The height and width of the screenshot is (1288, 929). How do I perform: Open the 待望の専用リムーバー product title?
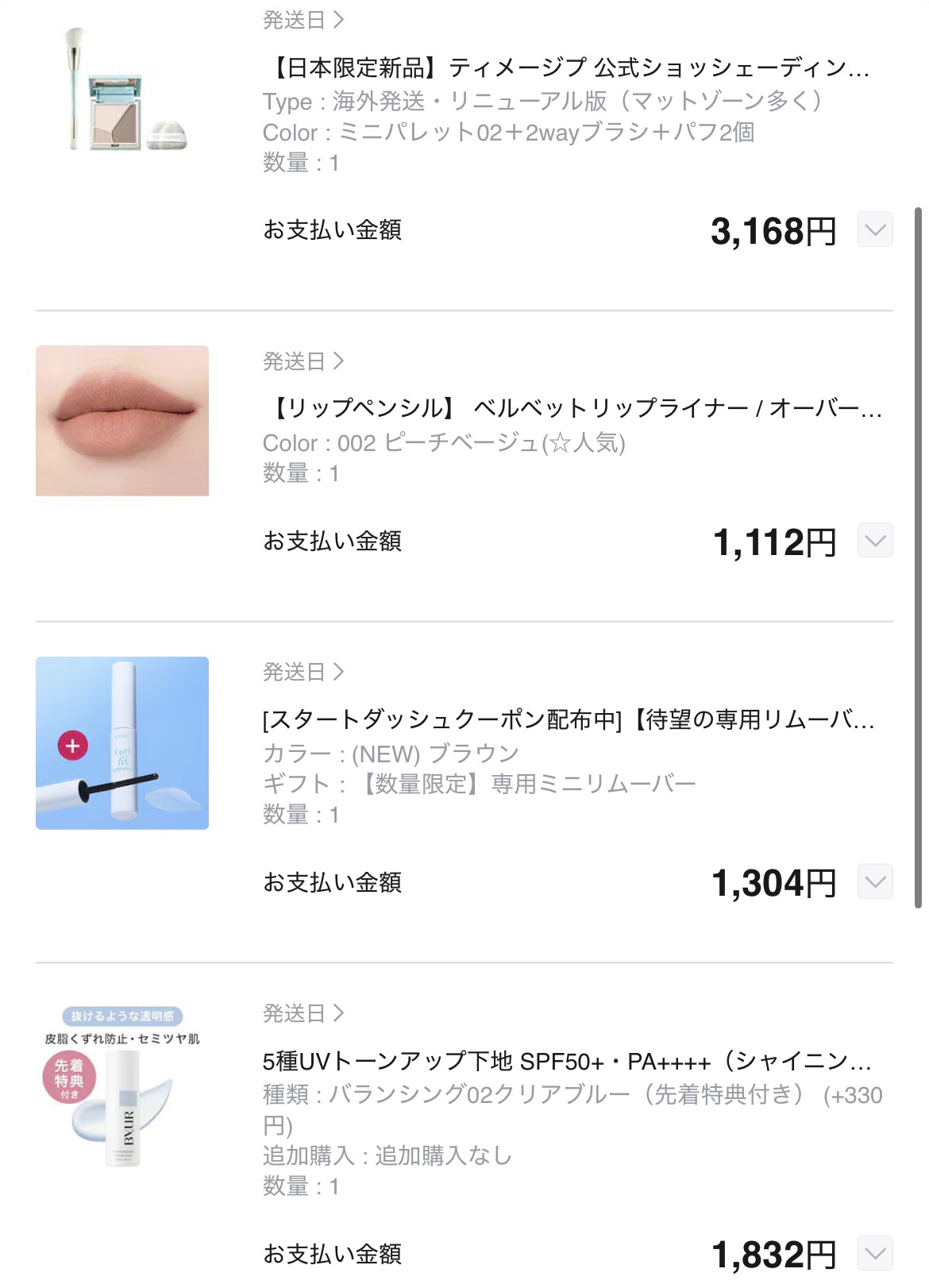(569, 720)
